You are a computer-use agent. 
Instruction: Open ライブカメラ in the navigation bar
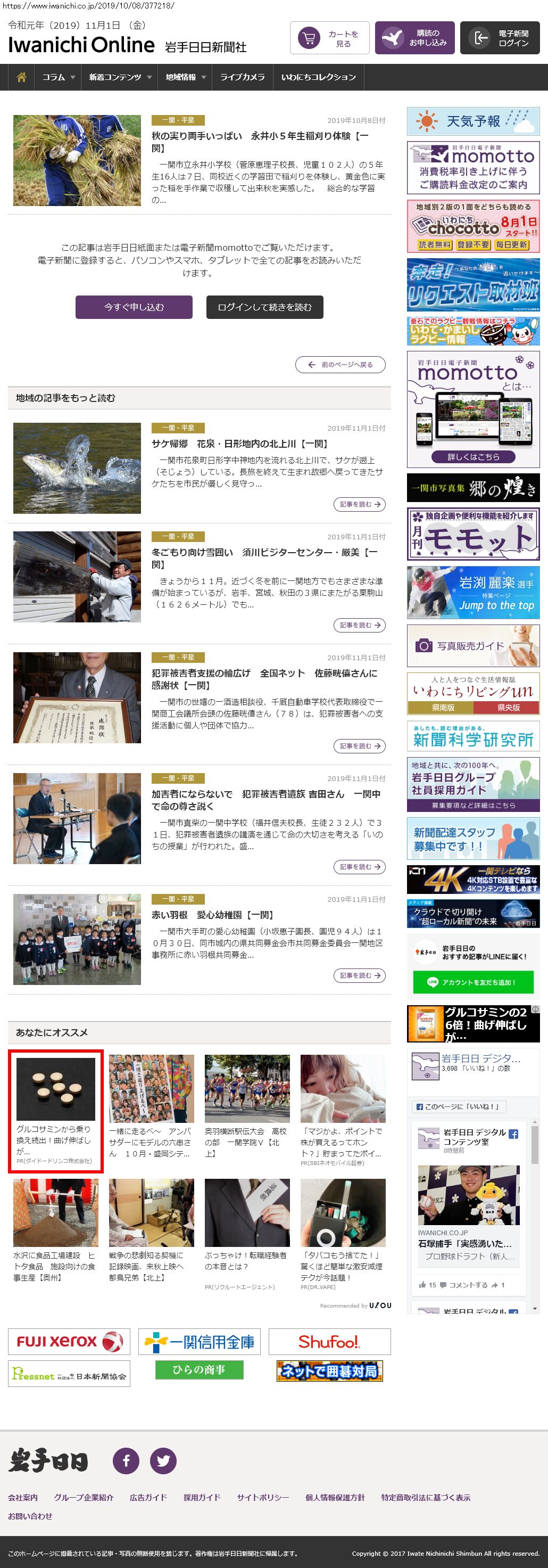pyautogui.click(x=242, y=77)
